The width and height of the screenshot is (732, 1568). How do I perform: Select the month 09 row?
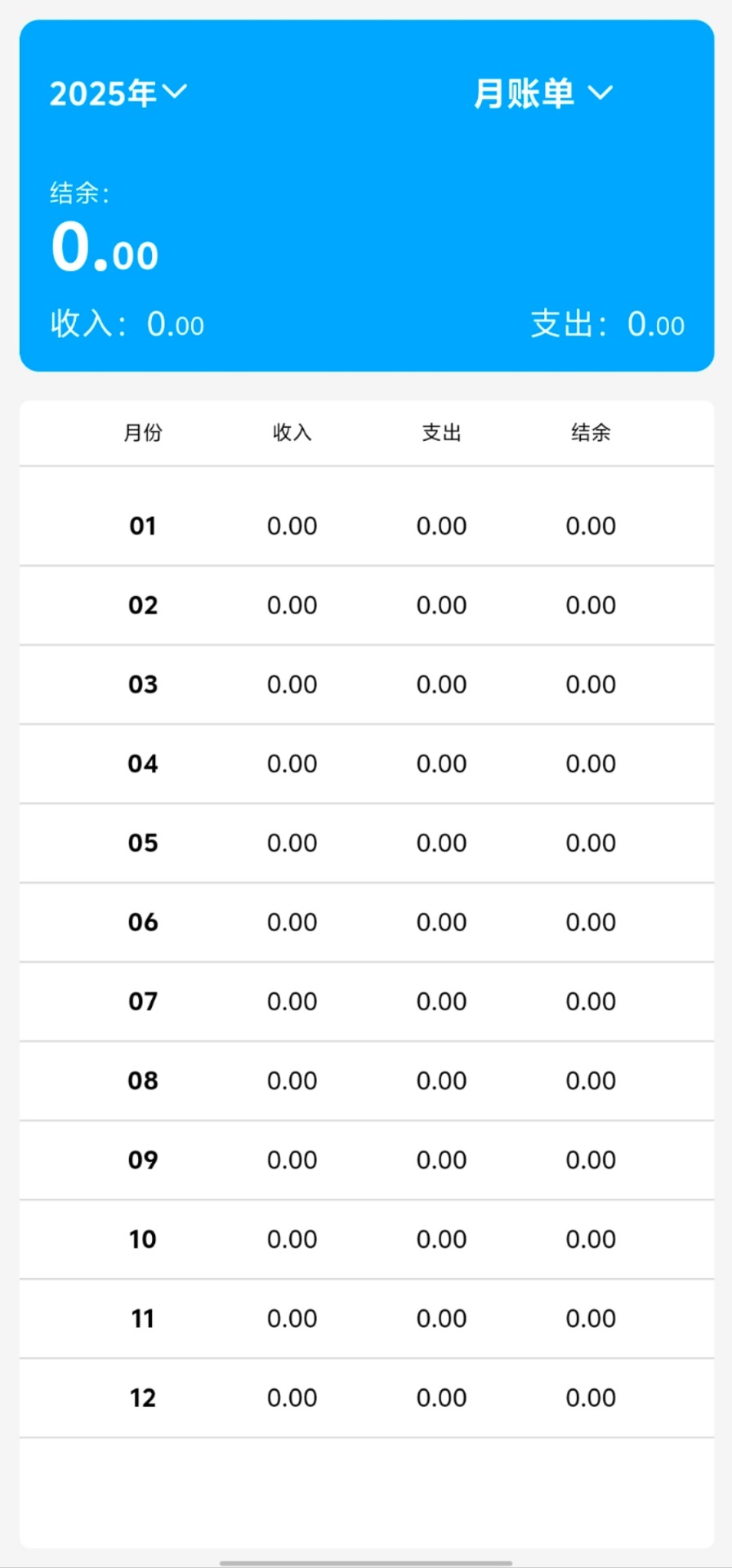[366, 1160]
